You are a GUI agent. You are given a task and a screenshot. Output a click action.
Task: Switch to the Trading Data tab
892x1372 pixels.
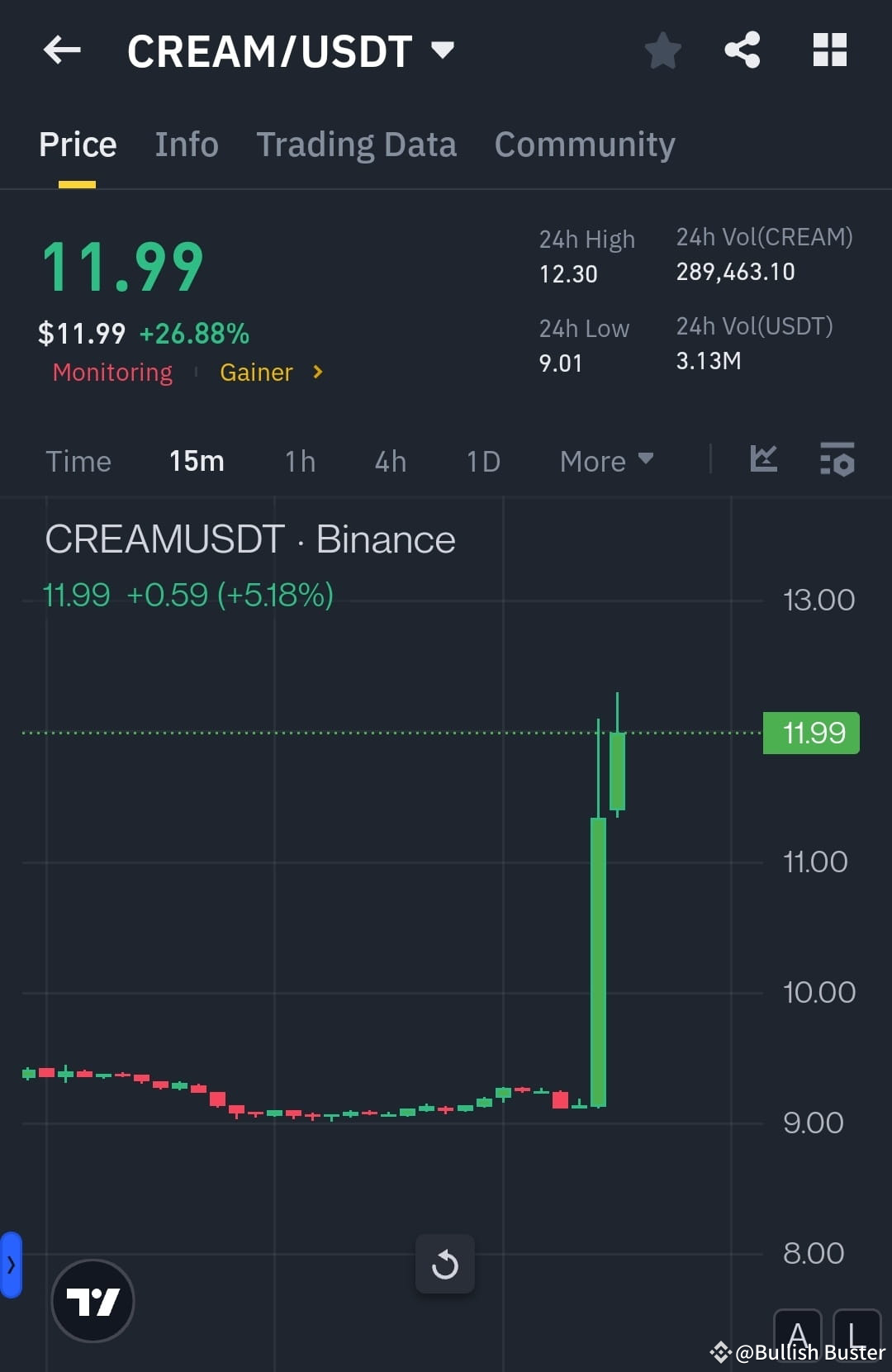[x=357, y=144]
